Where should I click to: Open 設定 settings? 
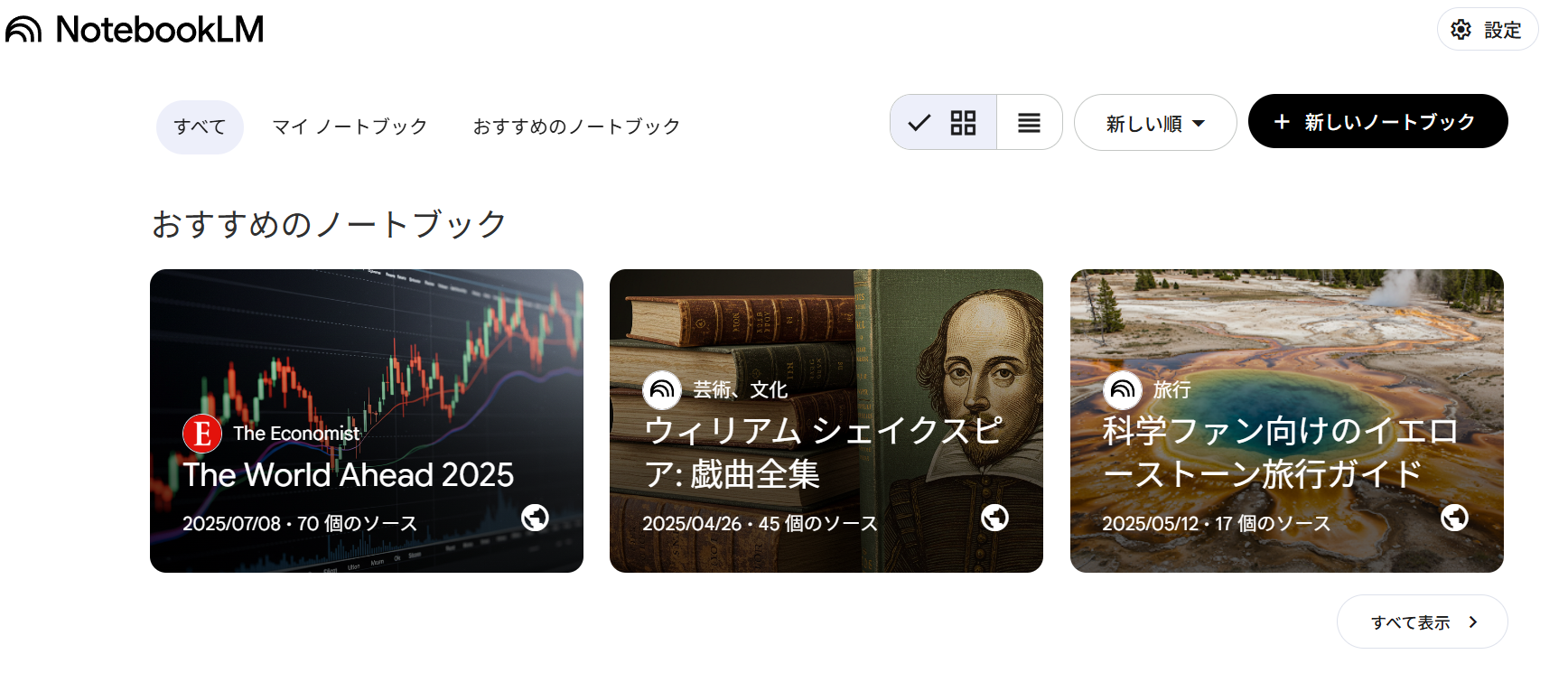click(x=1487, y=30)
